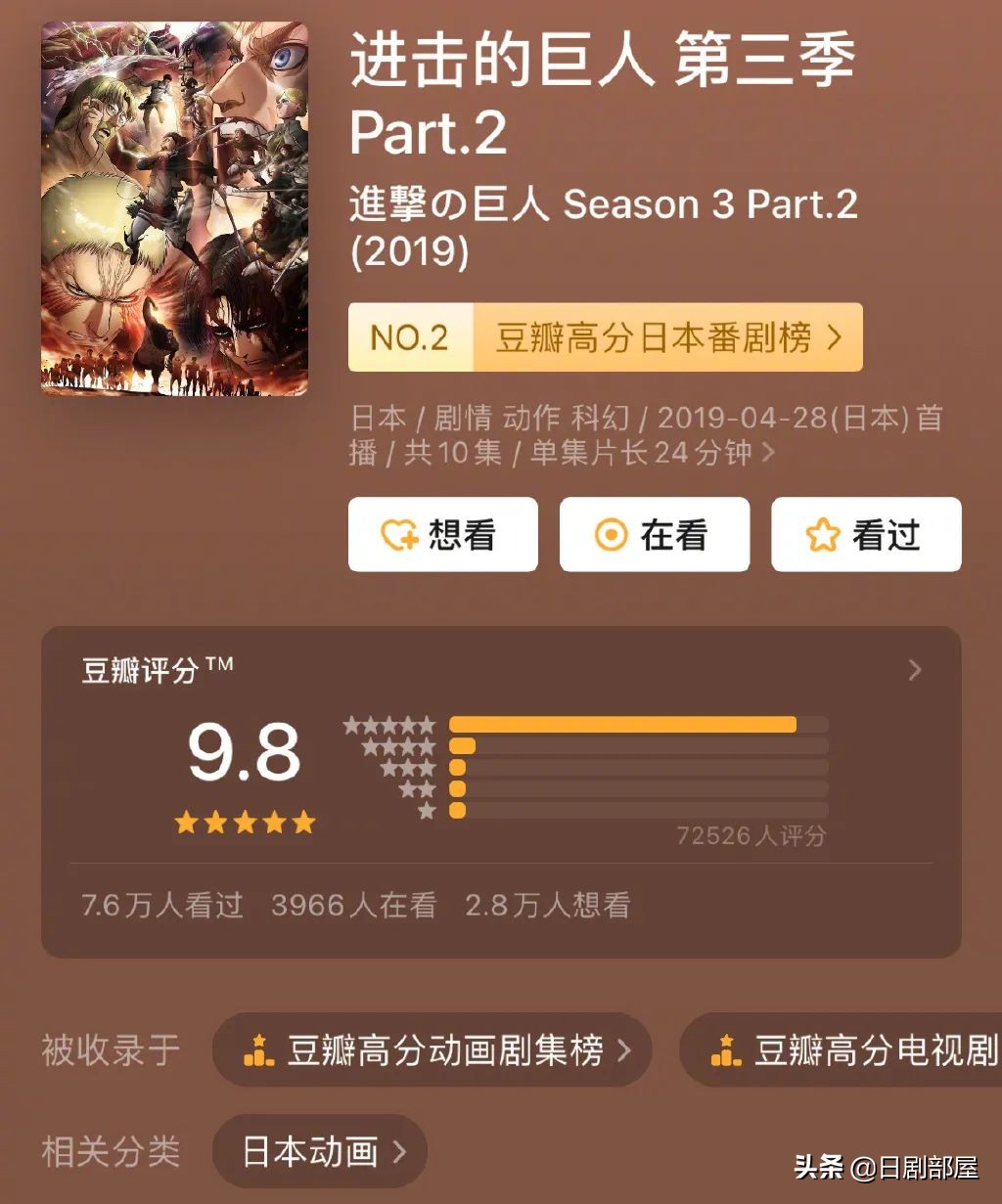
Task: Toggle 在看 status for this show
Action: (654, 534)
